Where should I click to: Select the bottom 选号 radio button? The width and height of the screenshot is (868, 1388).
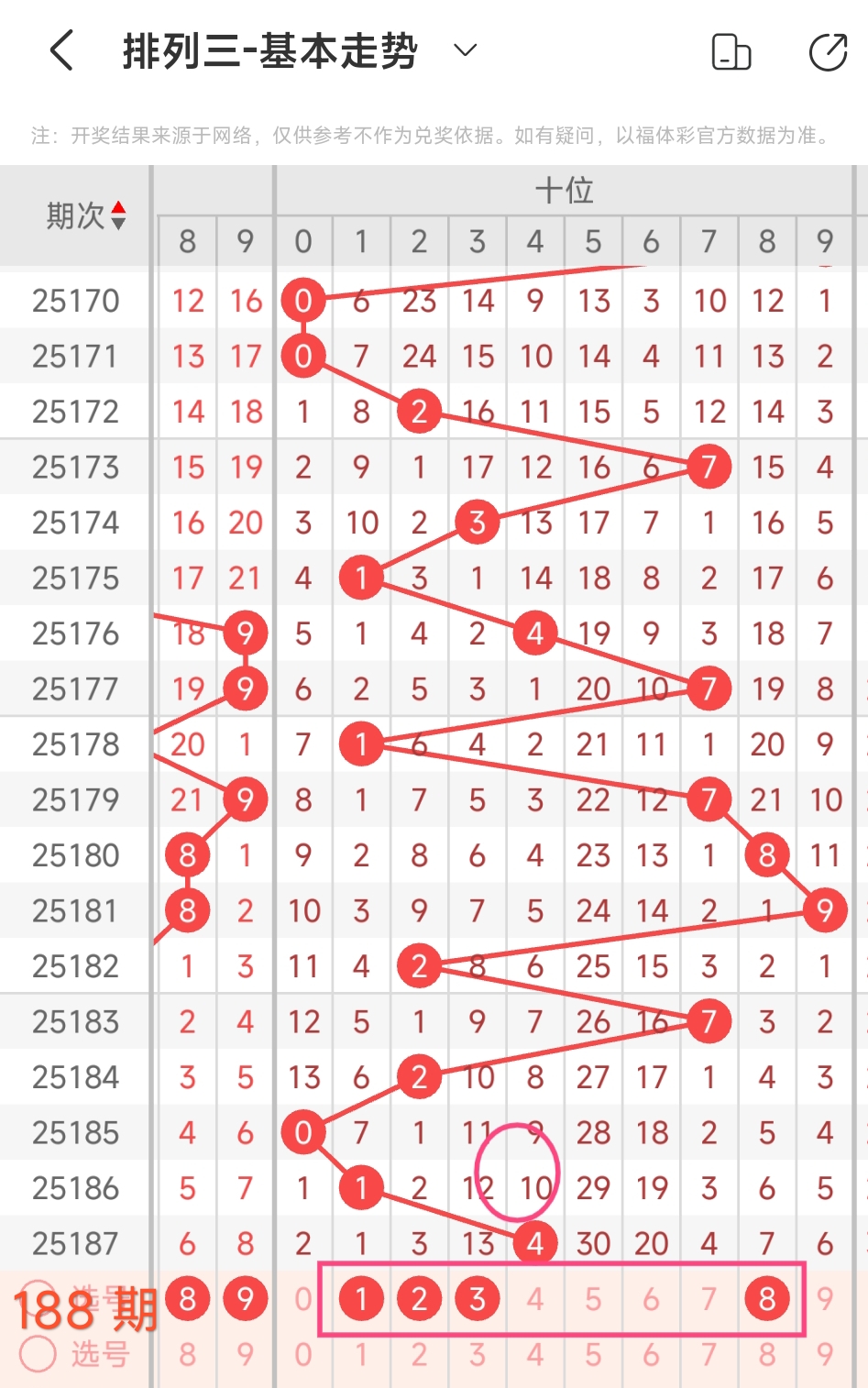point(38,1353)
